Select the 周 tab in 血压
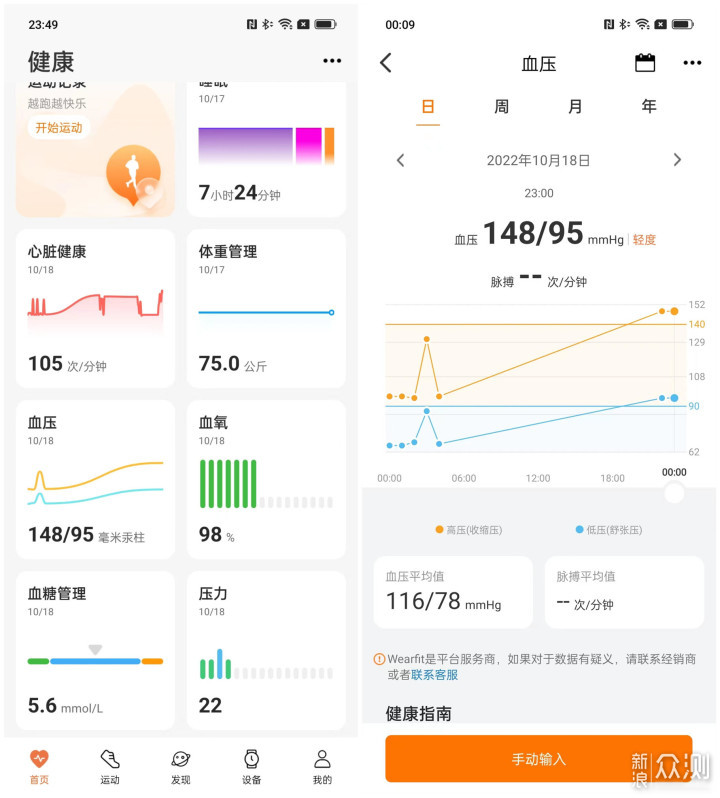This screenshot has height=798, width=720. click(x=501, y=107)
